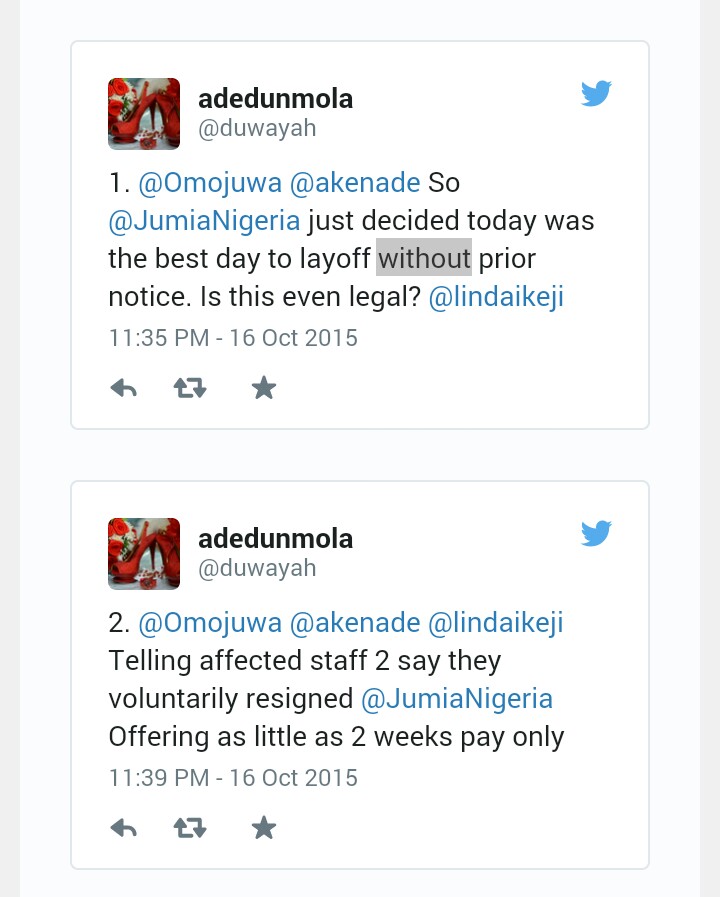Screen dimensions: 720x897
Task: Star the second tweet as favorite
Action: 263,827
